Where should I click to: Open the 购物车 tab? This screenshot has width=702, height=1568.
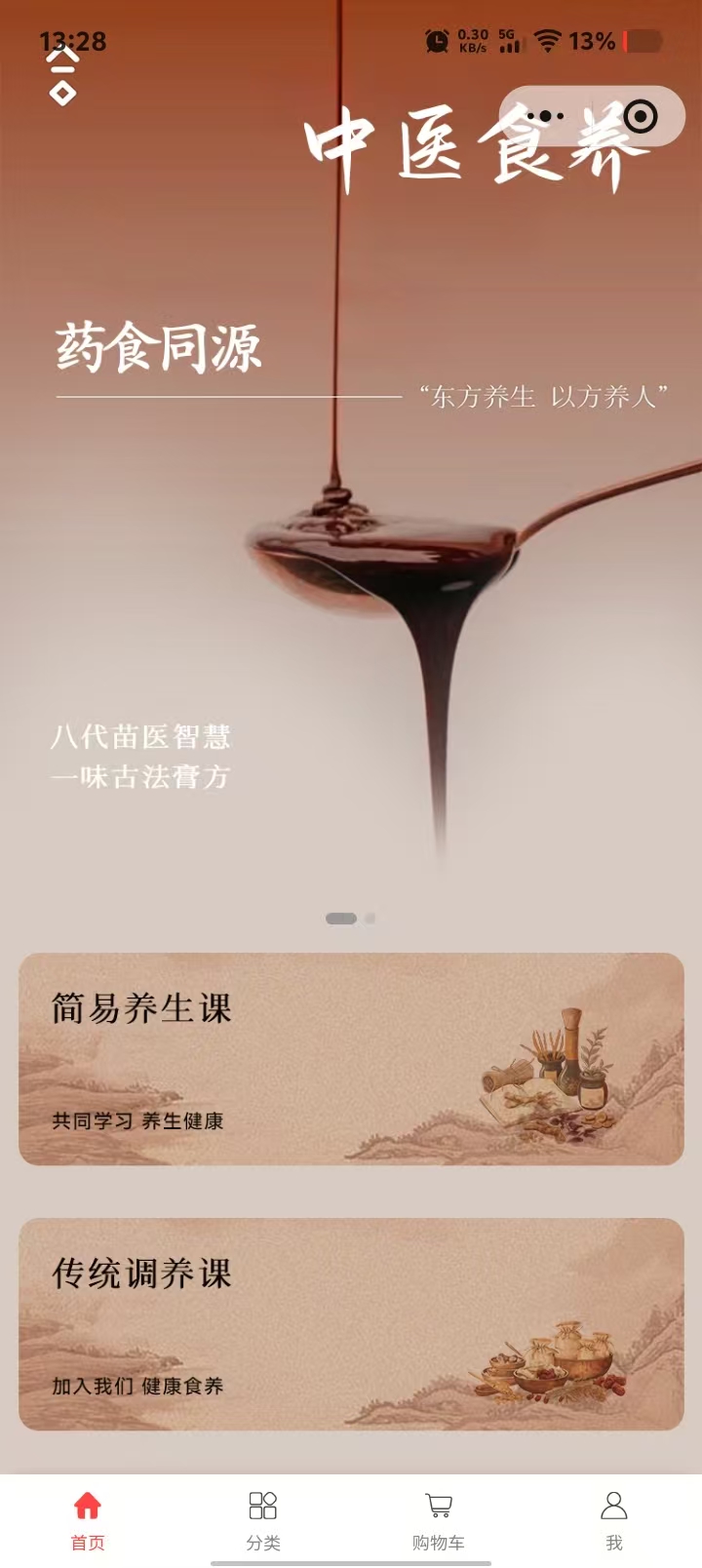click(439, 1519)
